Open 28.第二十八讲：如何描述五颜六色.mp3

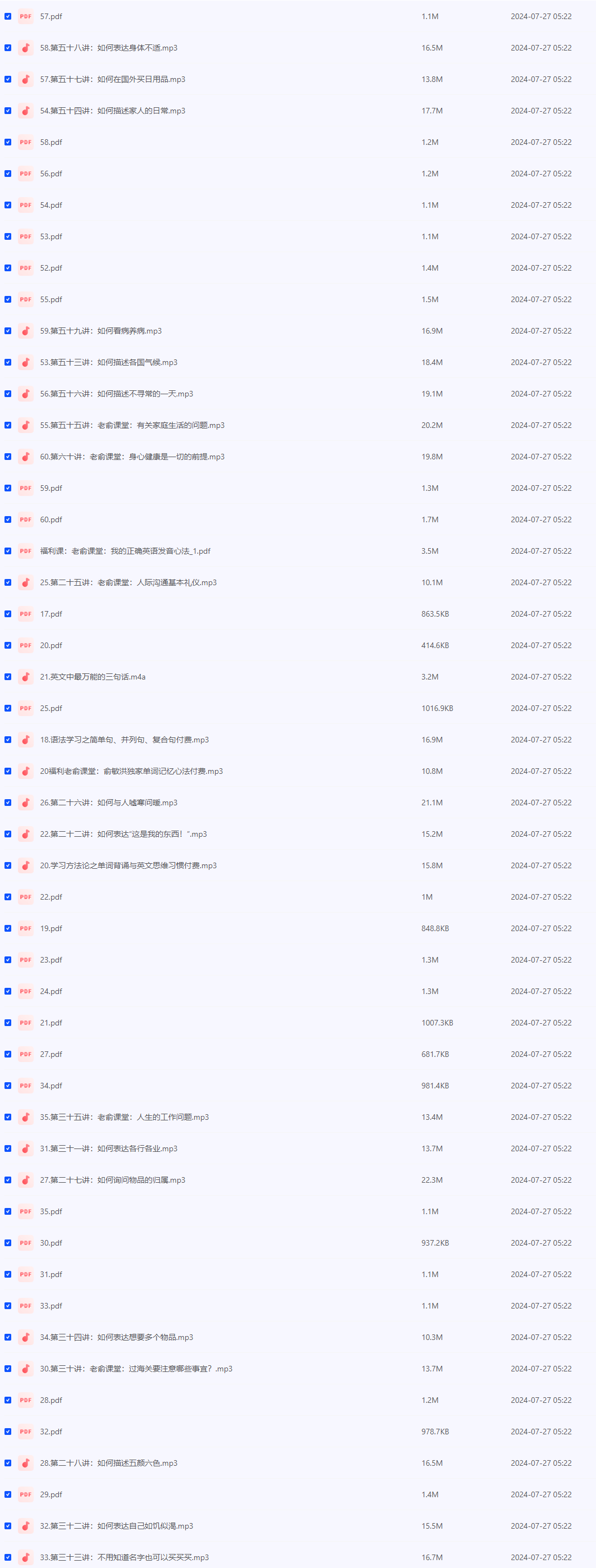[108, 1464]
